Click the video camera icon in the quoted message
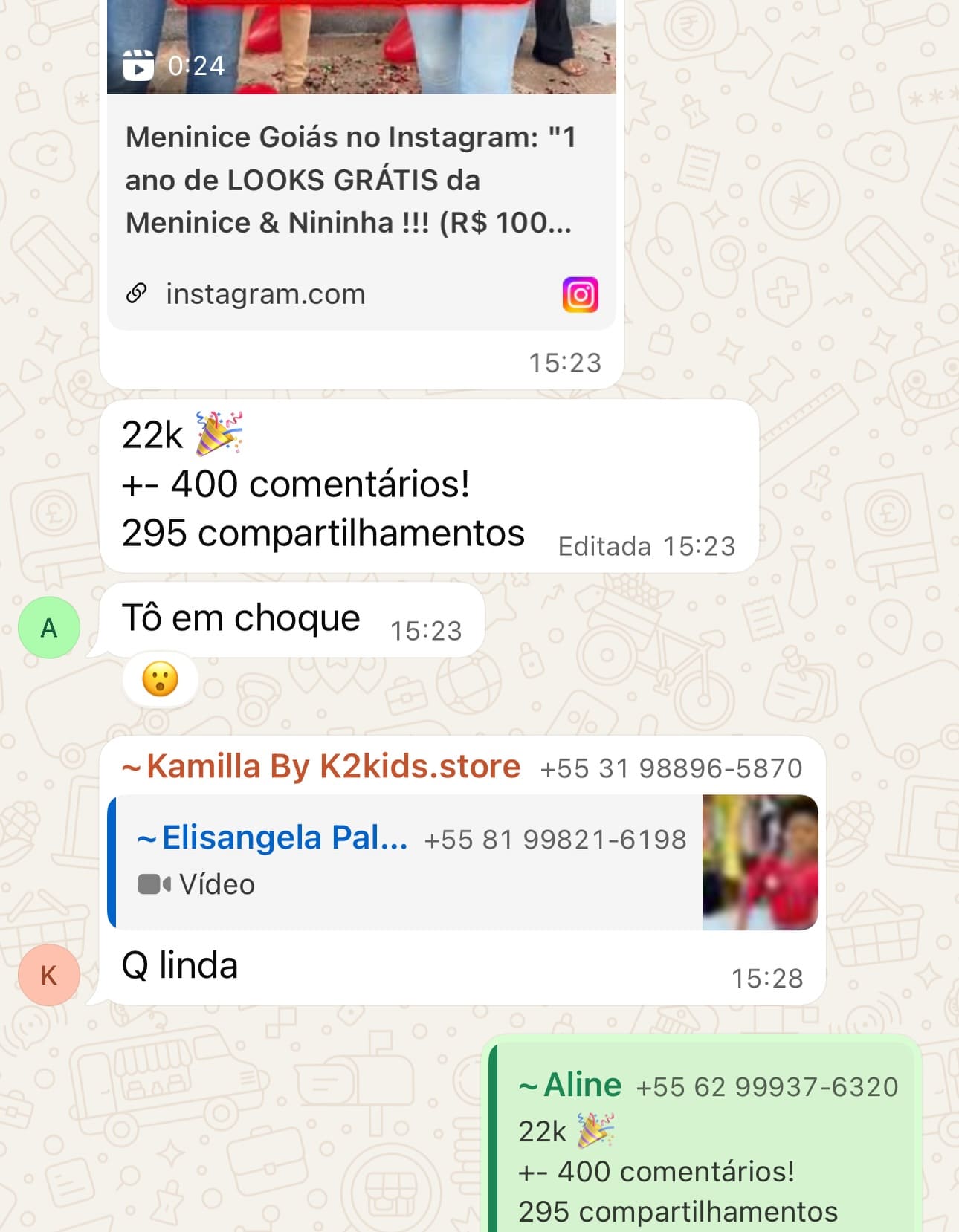This screenshot has width=959, height=1232. point(152,884)
